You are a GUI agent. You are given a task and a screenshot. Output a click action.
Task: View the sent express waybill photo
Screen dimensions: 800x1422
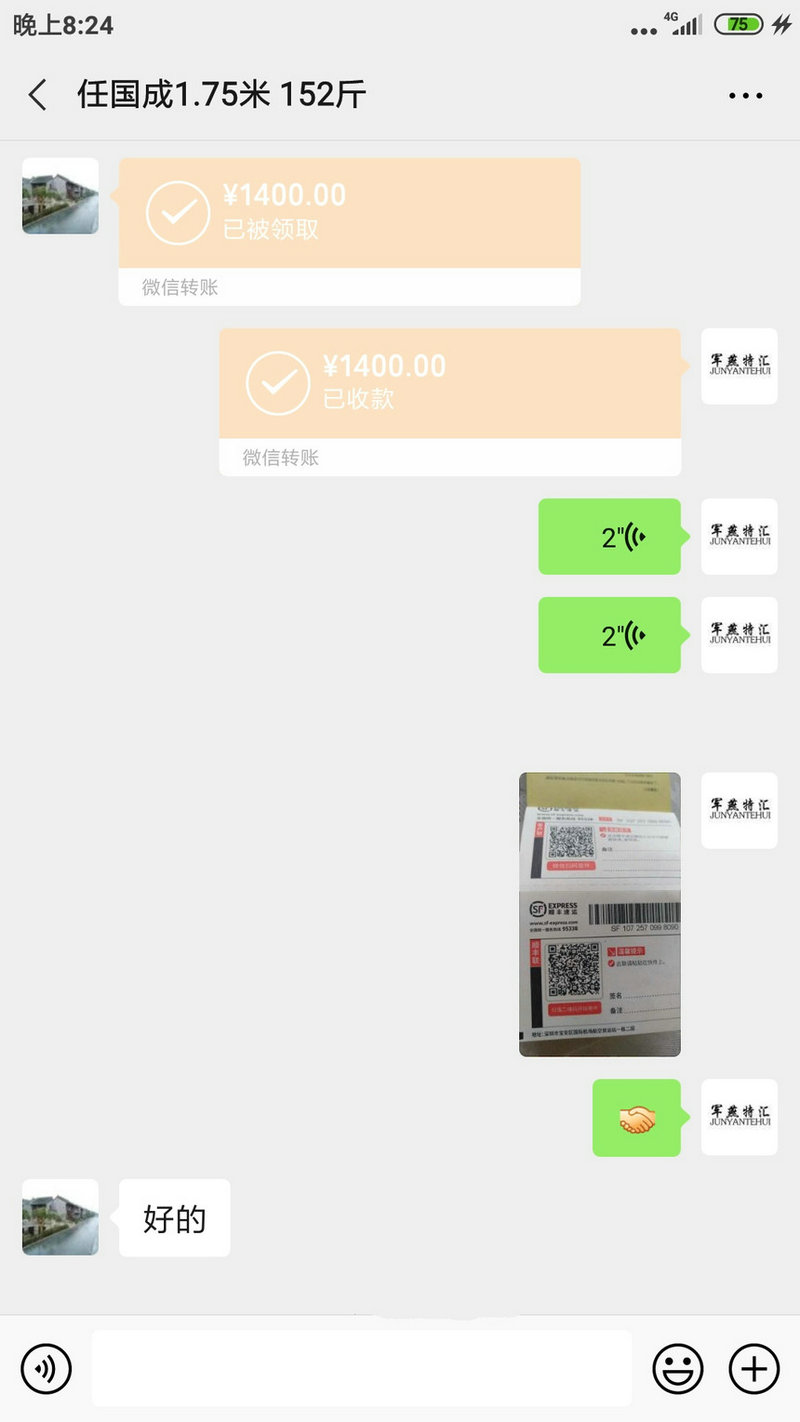pyautogui.click(x=600, y=914)
